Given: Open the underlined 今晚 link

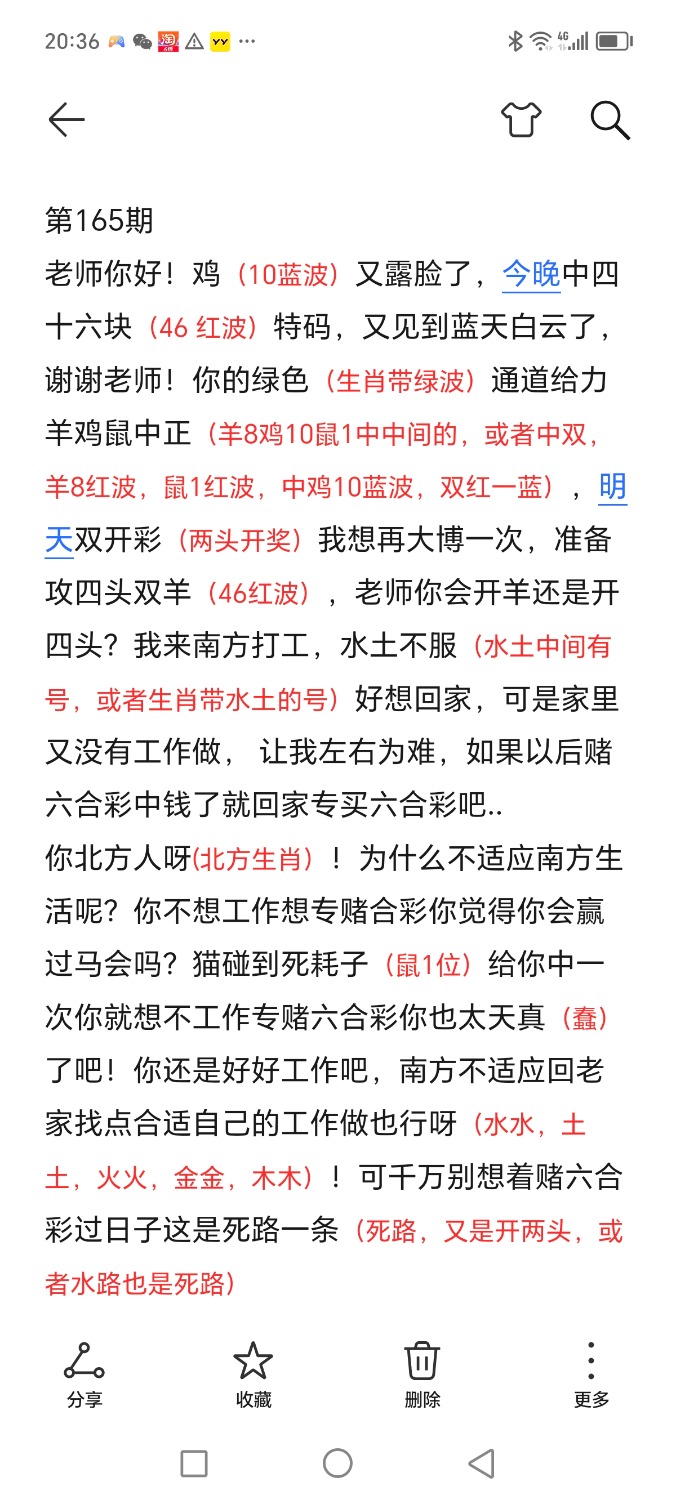Looking at the screenshot, I should (531, 274).
